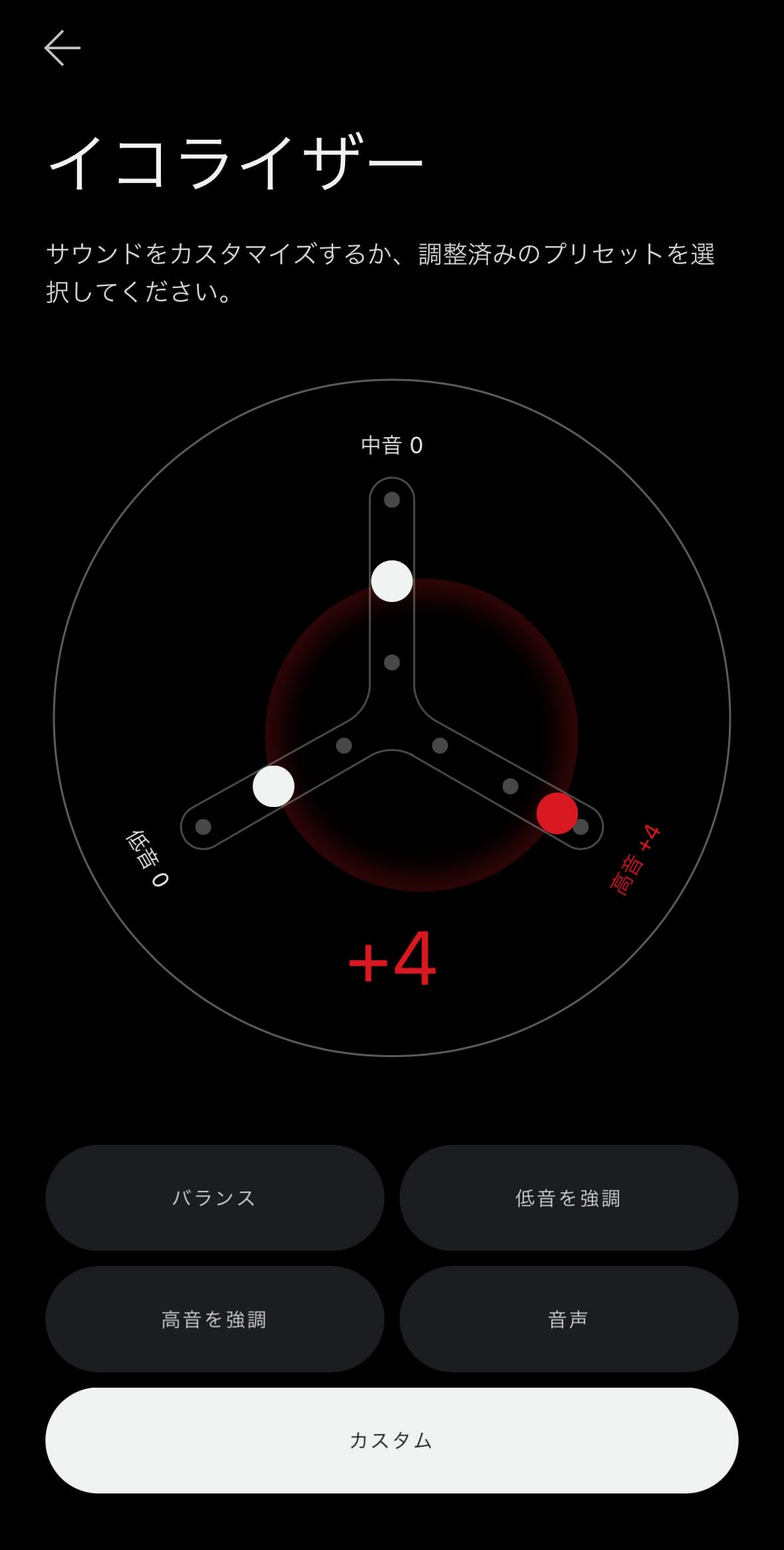784x1550 pixels.
Task: Select the バランス preset
Action: pyautogui.click(x=214, y=1197)
